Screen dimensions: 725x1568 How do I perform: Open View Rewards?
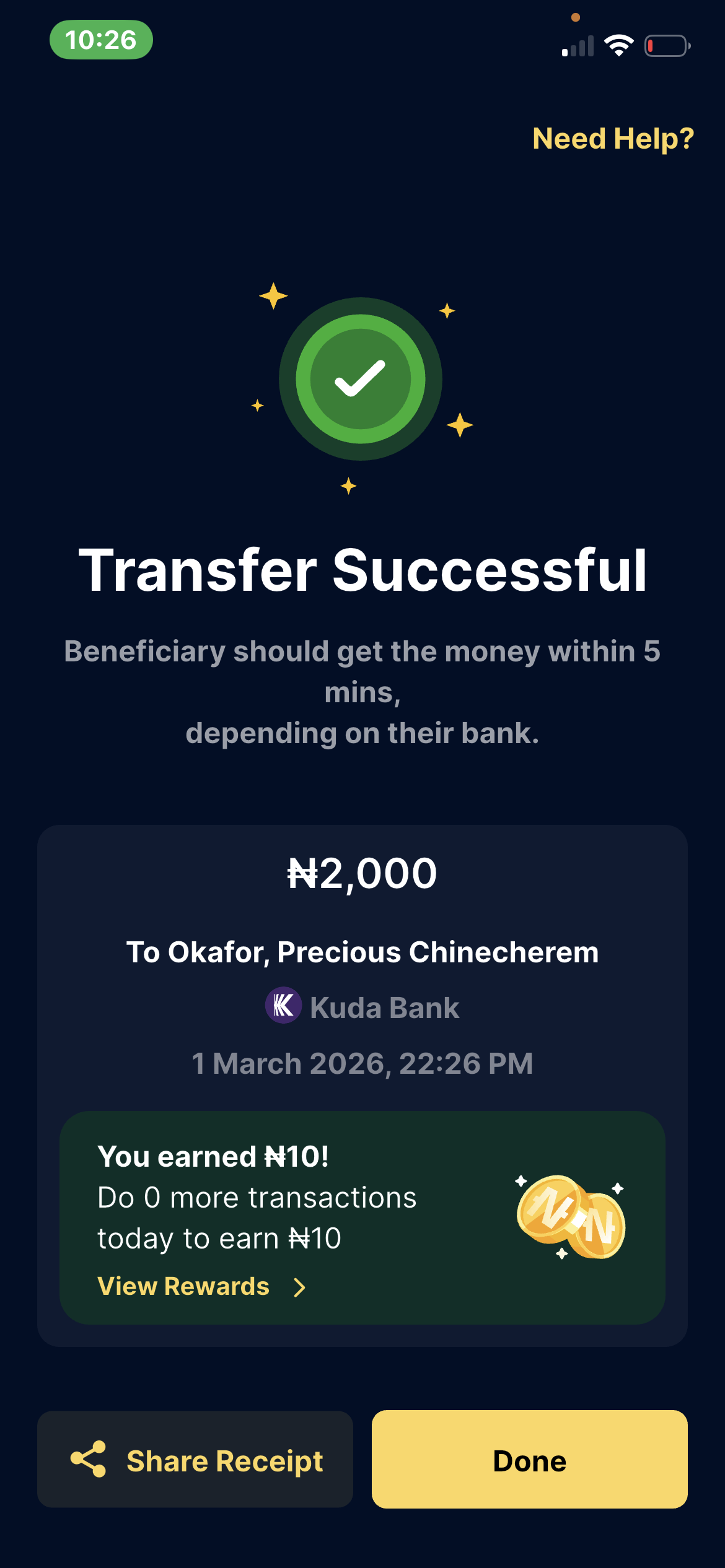[x=201, y=1286]
